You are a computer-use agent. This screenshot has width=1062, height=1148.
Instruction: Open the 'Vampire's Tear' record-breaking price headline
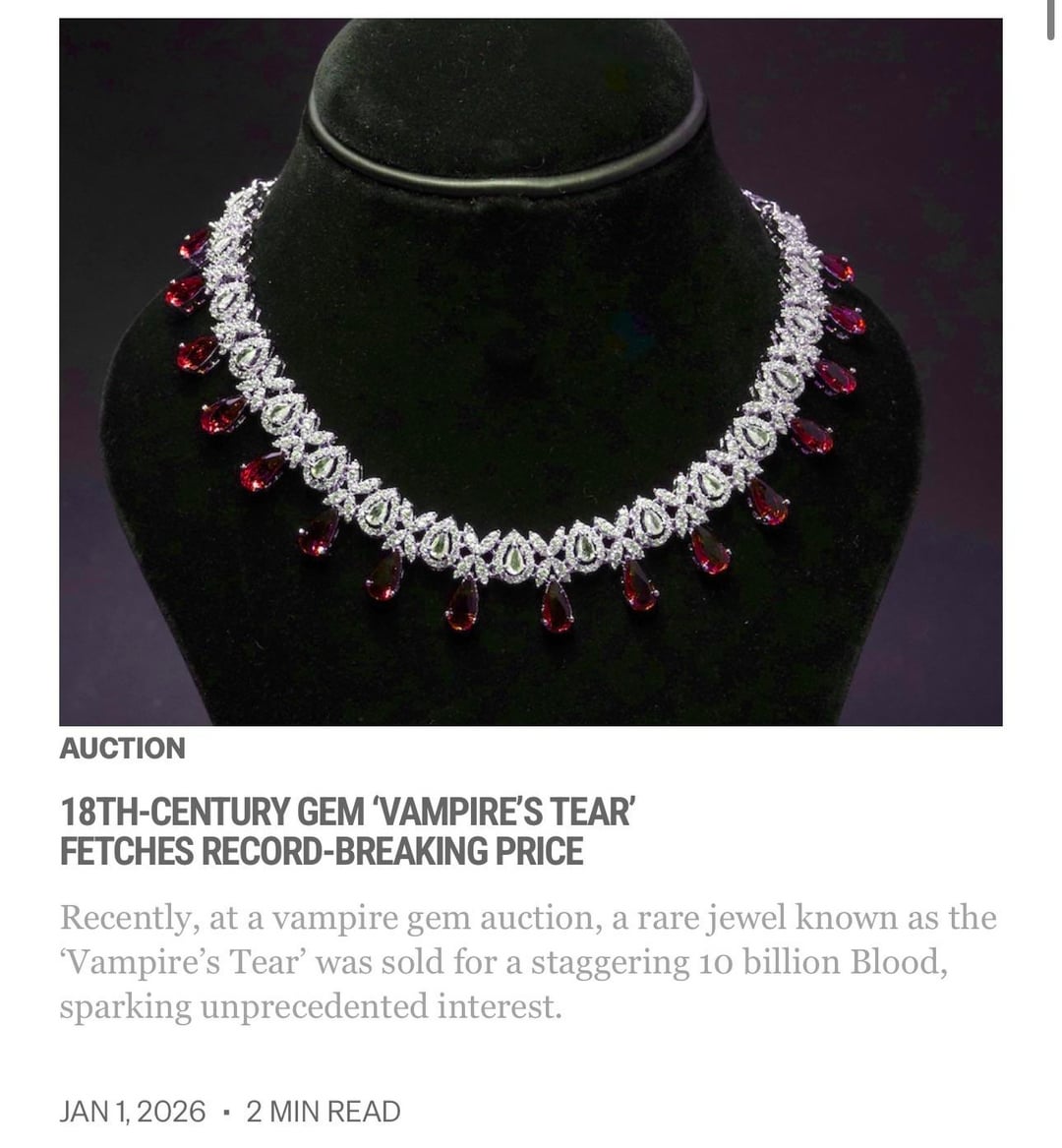[348, 831]
